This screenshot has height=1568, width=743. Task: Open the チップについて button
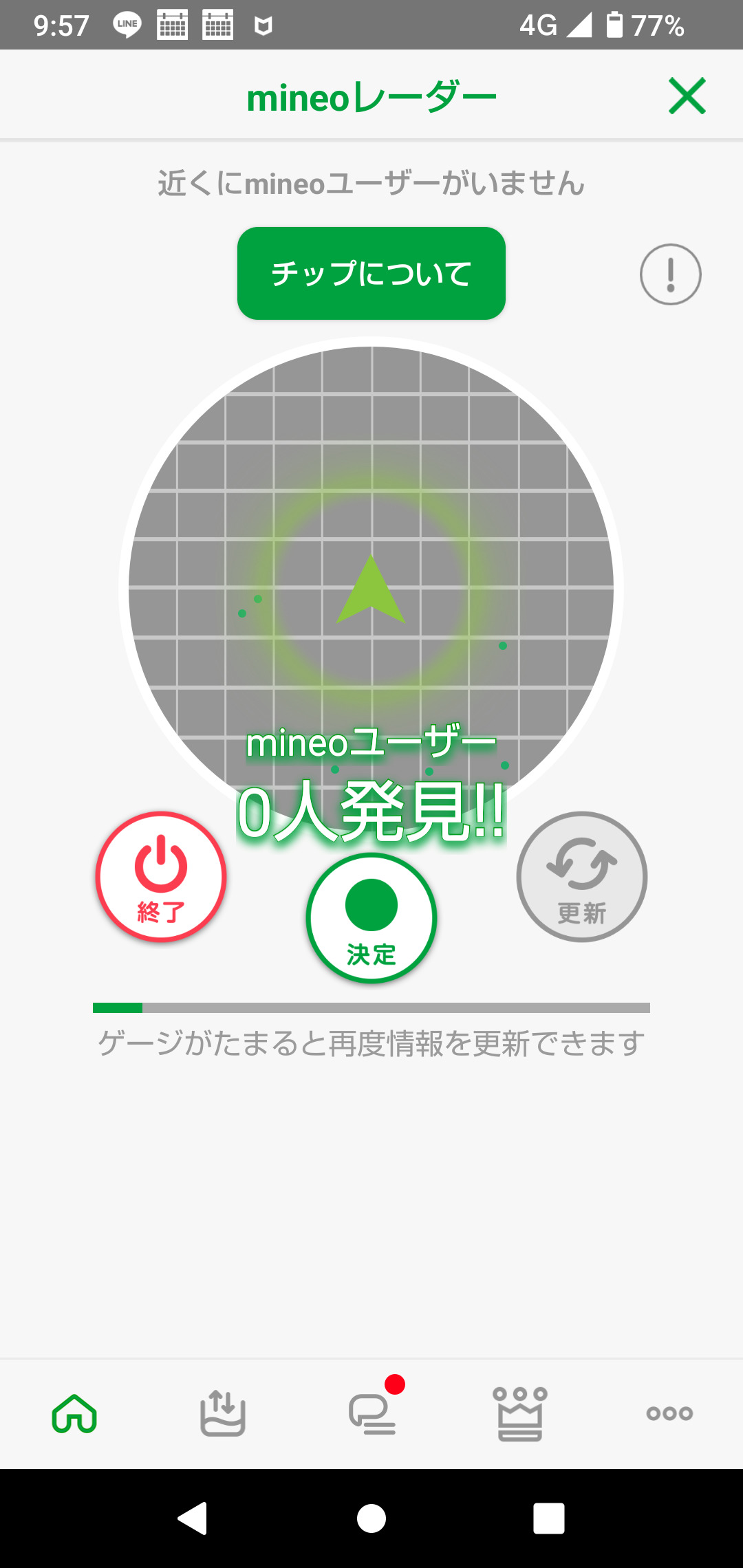pyautogui.click(x=371, y=273)
